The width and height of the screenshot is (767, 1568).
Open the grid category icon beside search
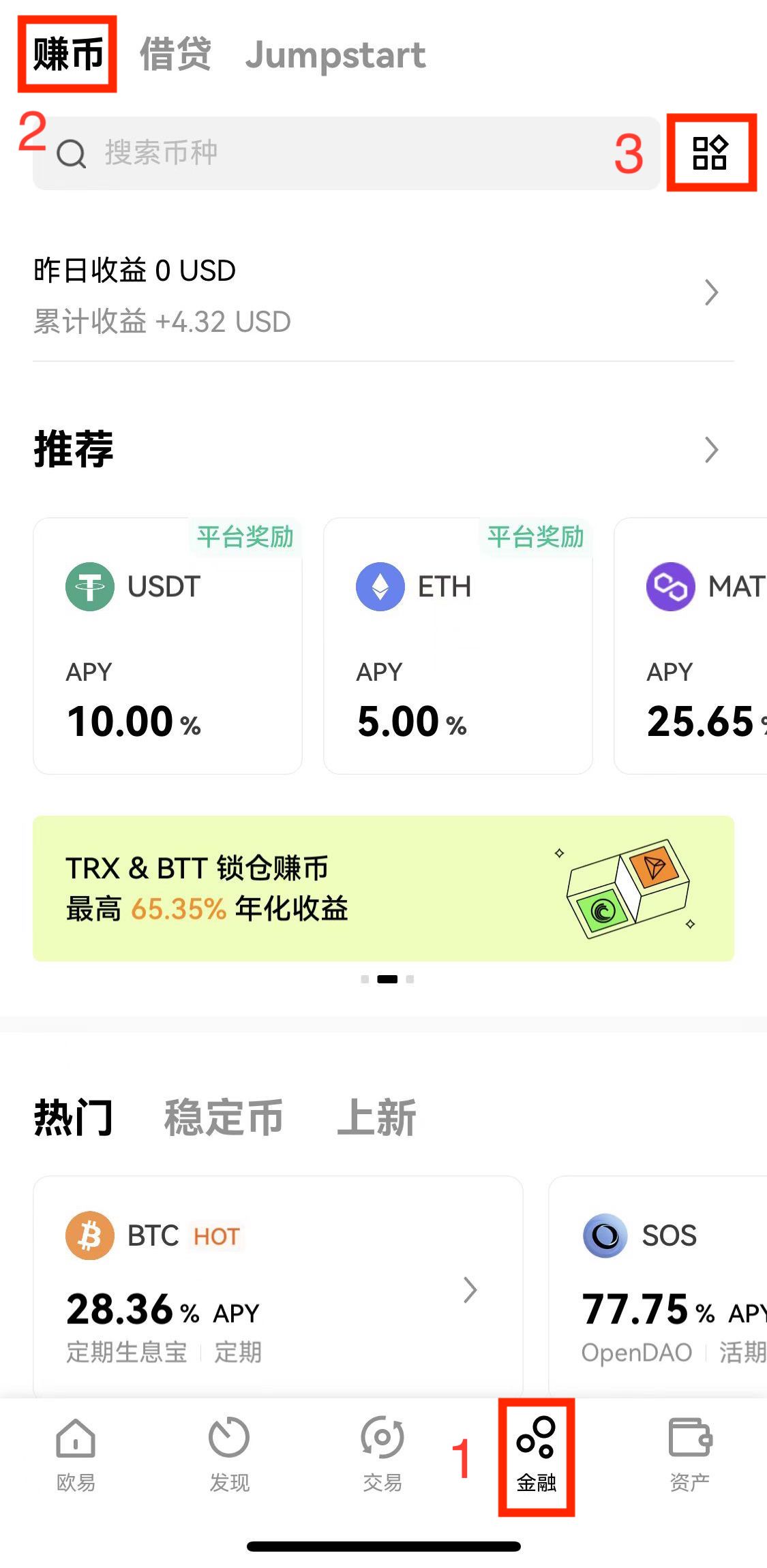(710, 153)
